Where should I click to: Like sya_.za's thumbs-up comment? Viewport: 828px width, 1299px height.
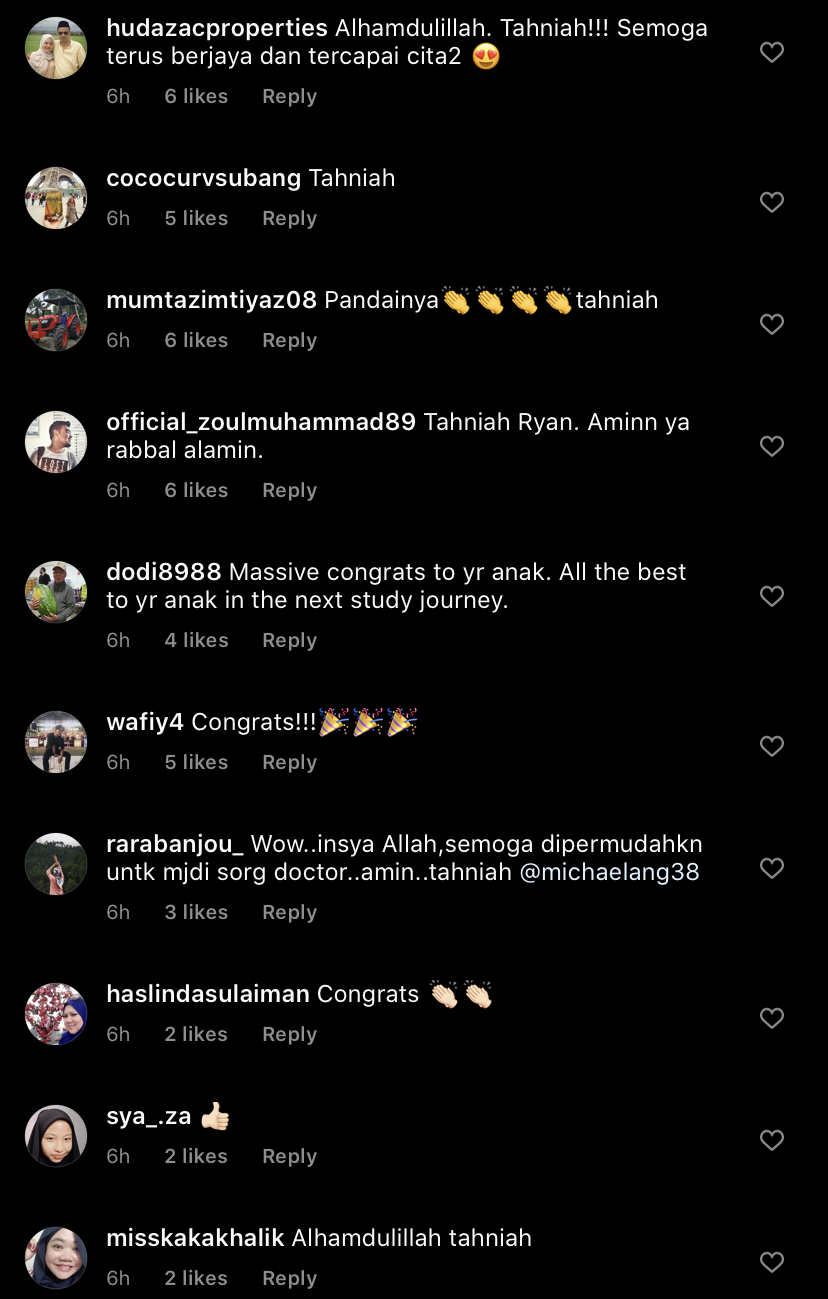772,1140
